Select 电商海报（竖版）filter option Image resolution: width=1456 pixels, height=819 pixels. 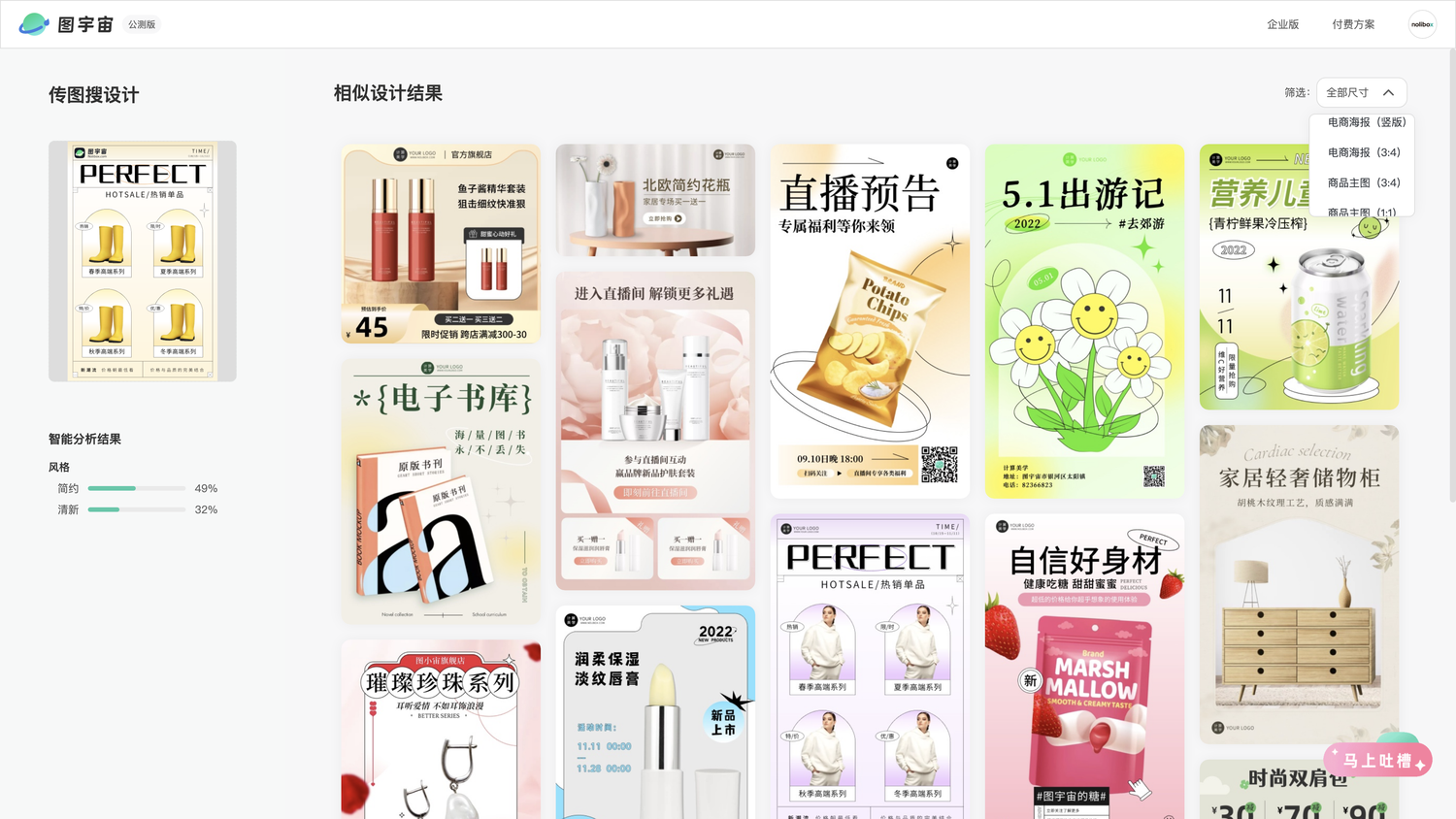[1366, 122]
